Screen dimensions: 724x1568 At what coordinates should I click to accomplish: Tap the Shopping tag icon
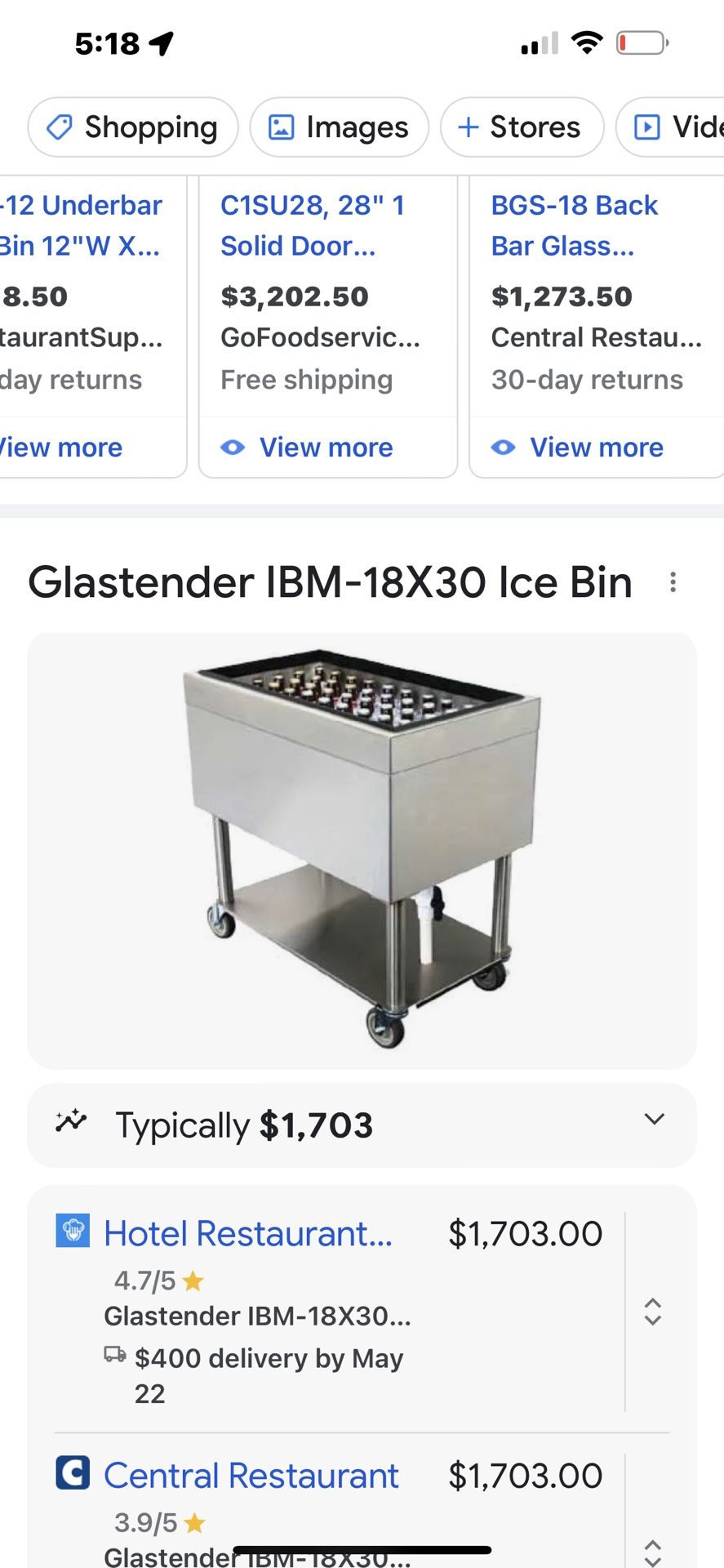tap(59, 127)
